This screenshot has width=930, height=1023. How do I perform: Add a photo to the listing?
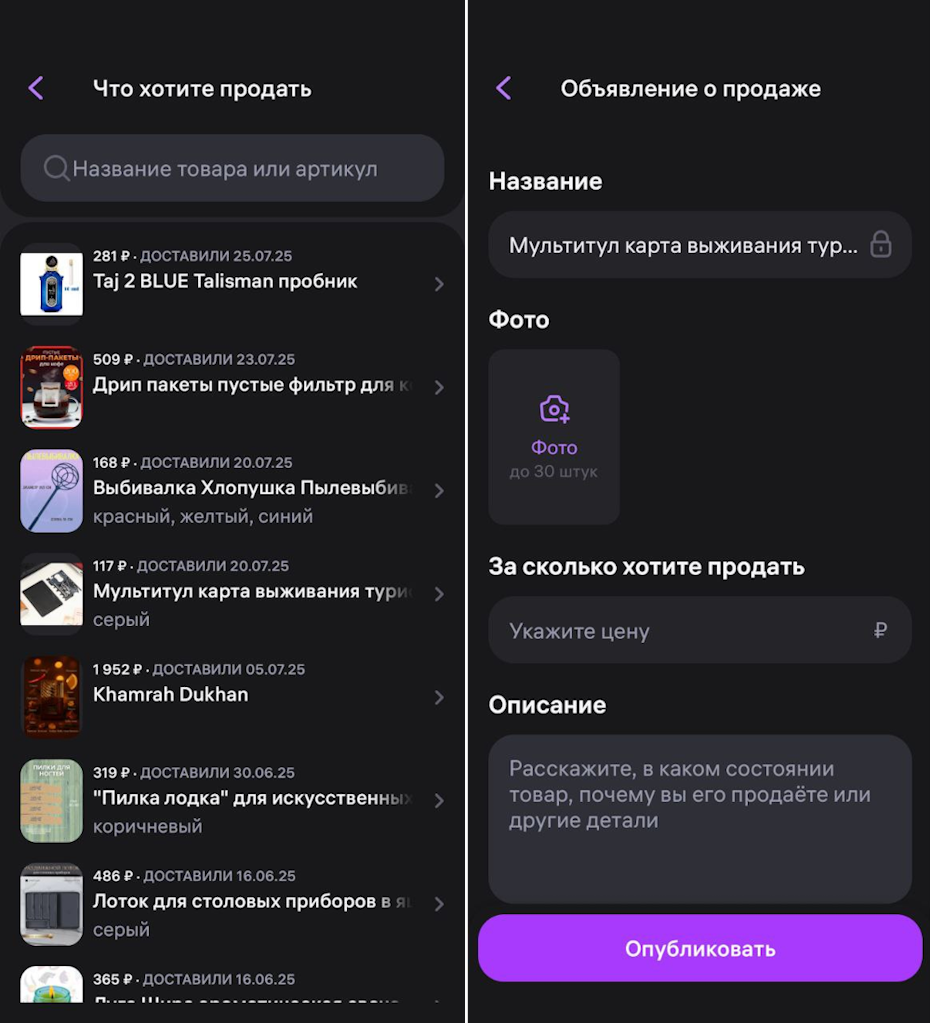554,436
